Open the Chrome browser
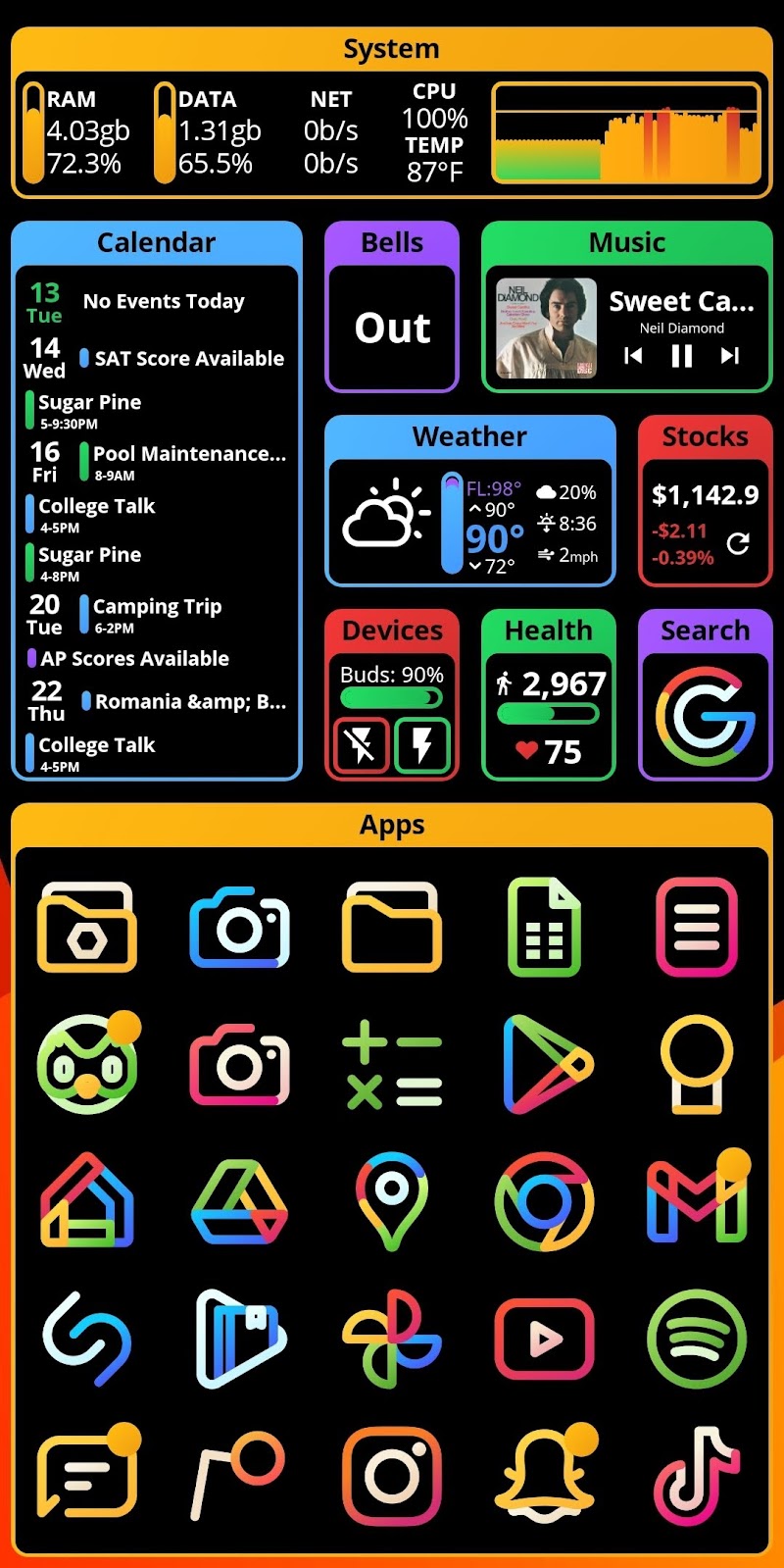 pos(544,1201)
